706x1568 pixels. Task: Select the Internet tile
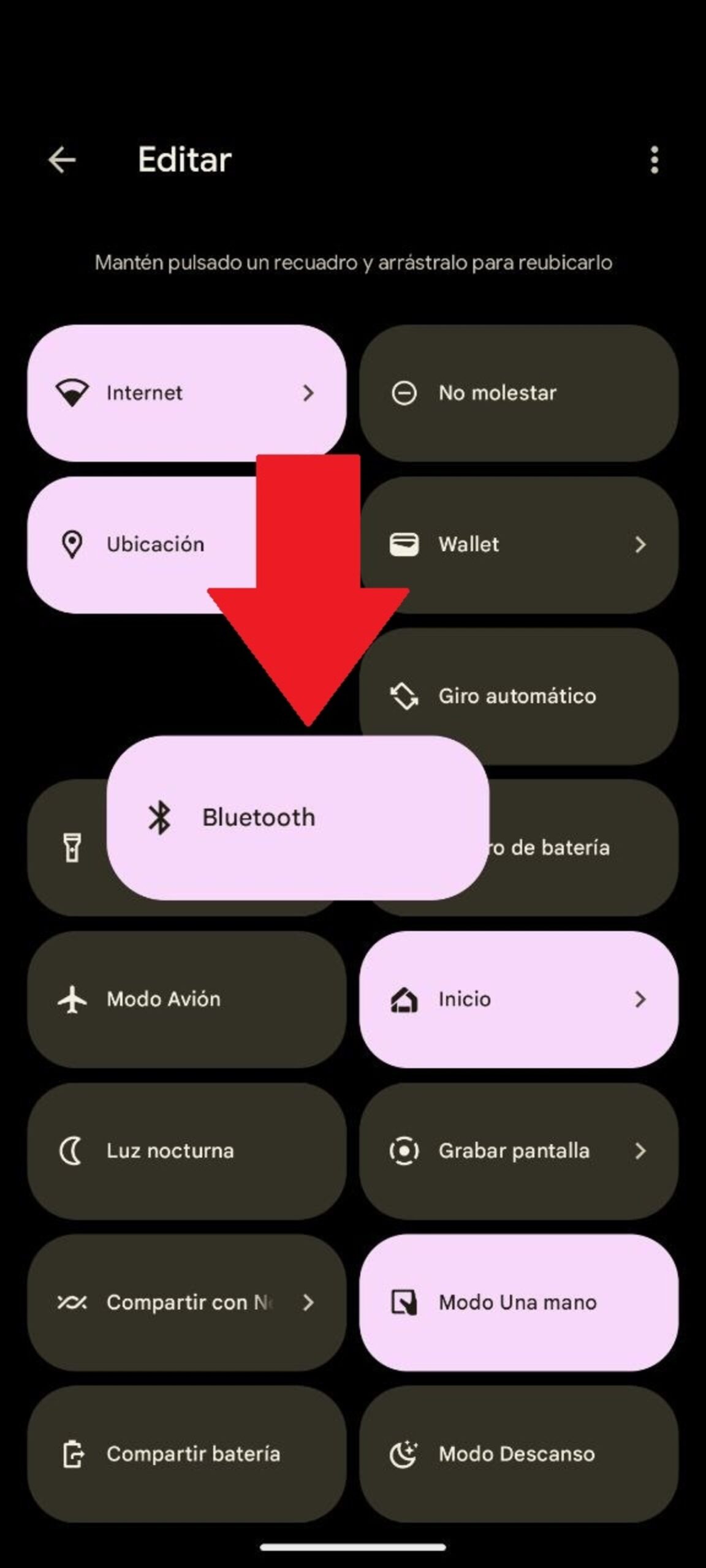point(186,393)
